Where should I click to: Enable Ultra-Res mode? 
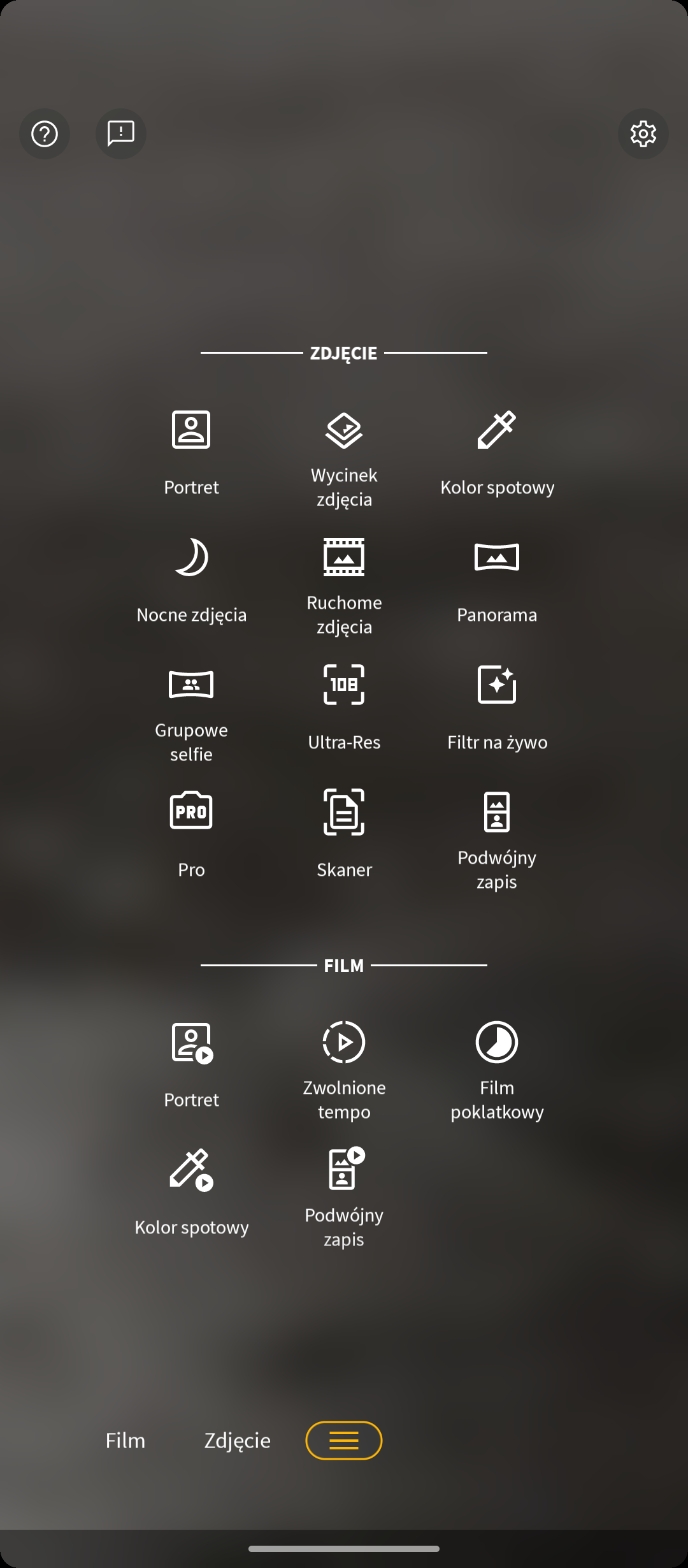pos(344,708)
